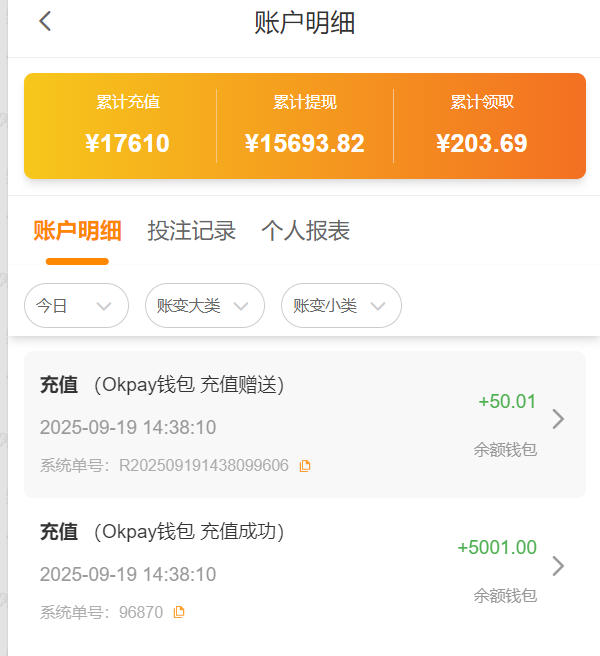Switch to the 投注记录 tab
This screenshot has height=656, width=600.
tap(191, 231)
